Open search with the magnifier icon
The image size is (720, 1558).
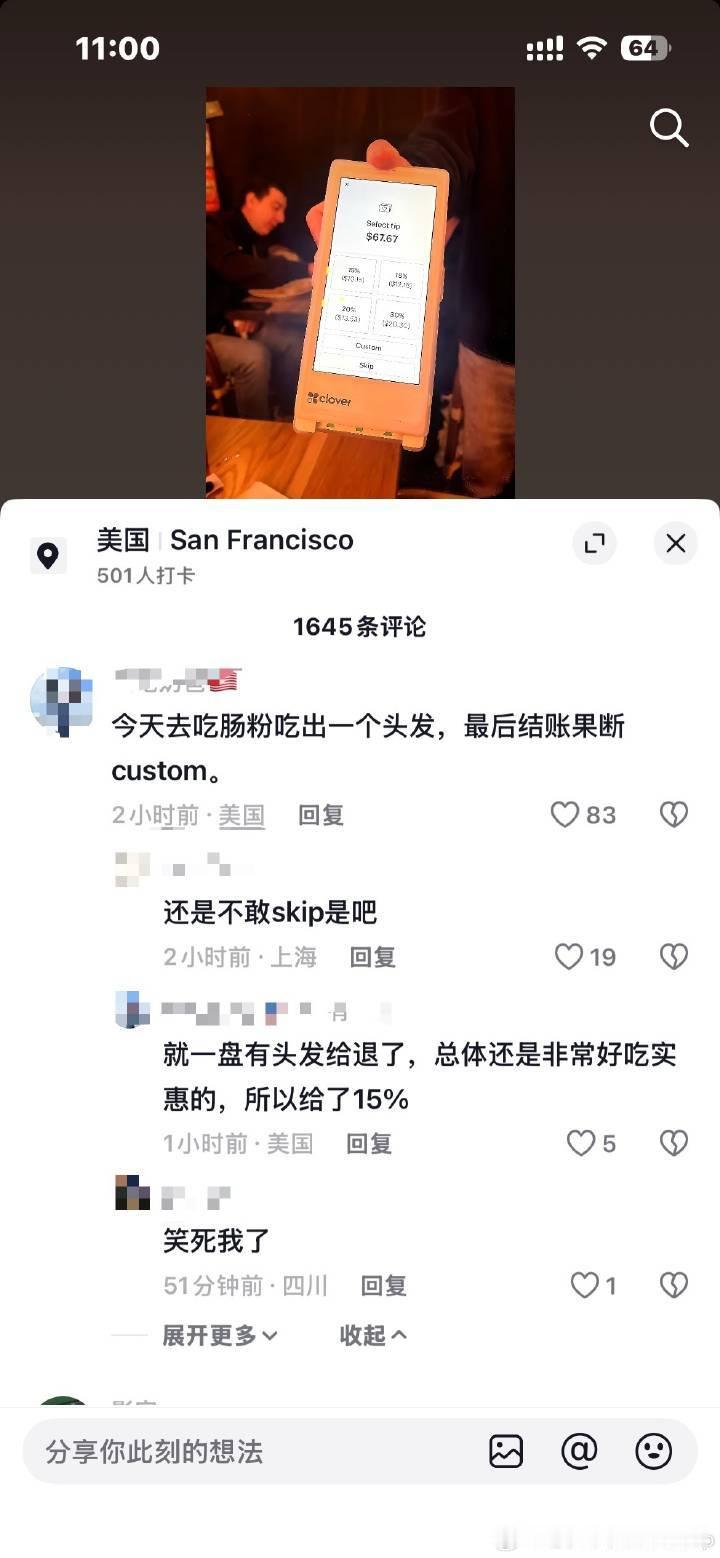[x=668, y=128]
